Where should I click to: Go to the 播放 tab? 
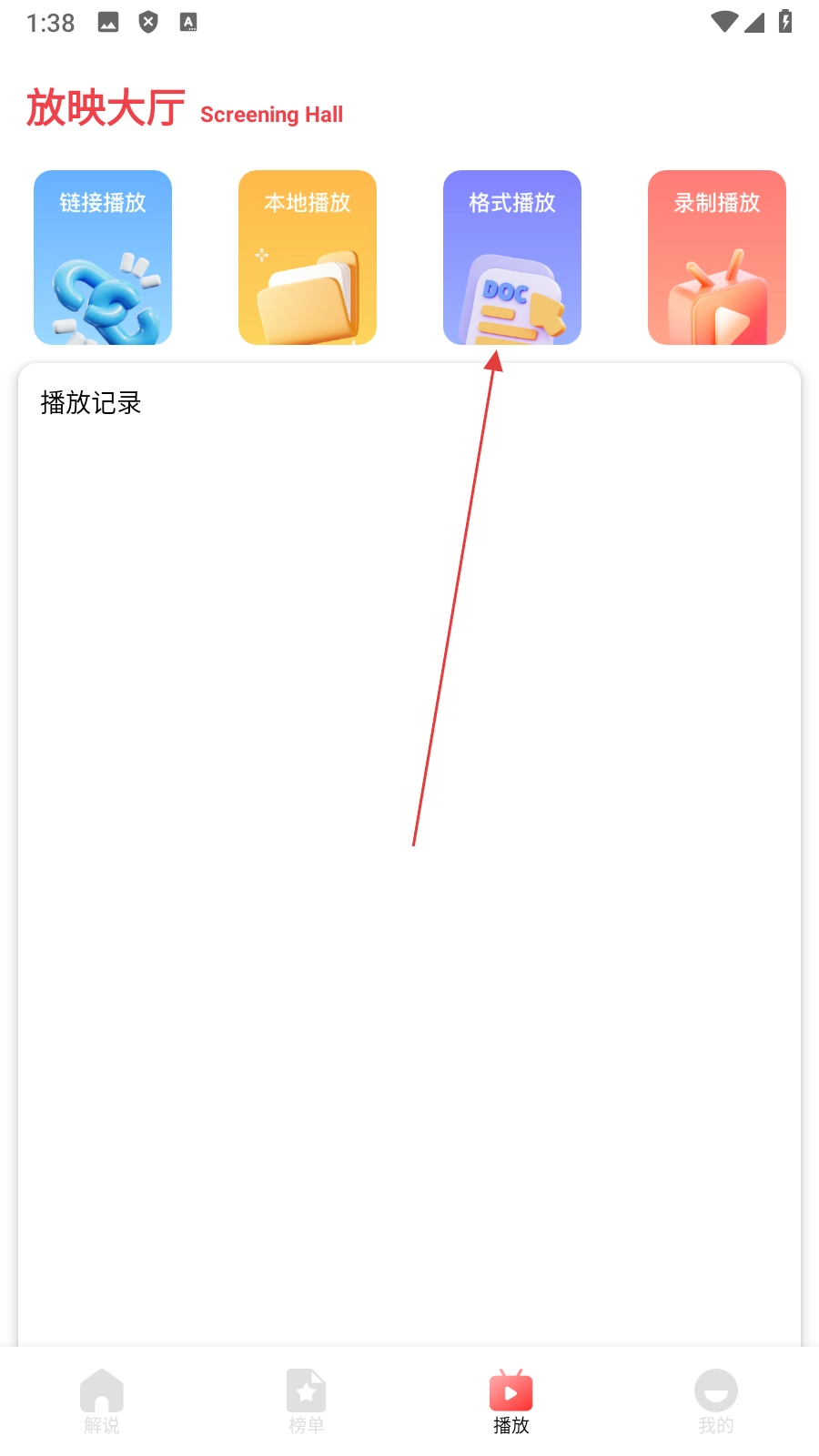511,1401
